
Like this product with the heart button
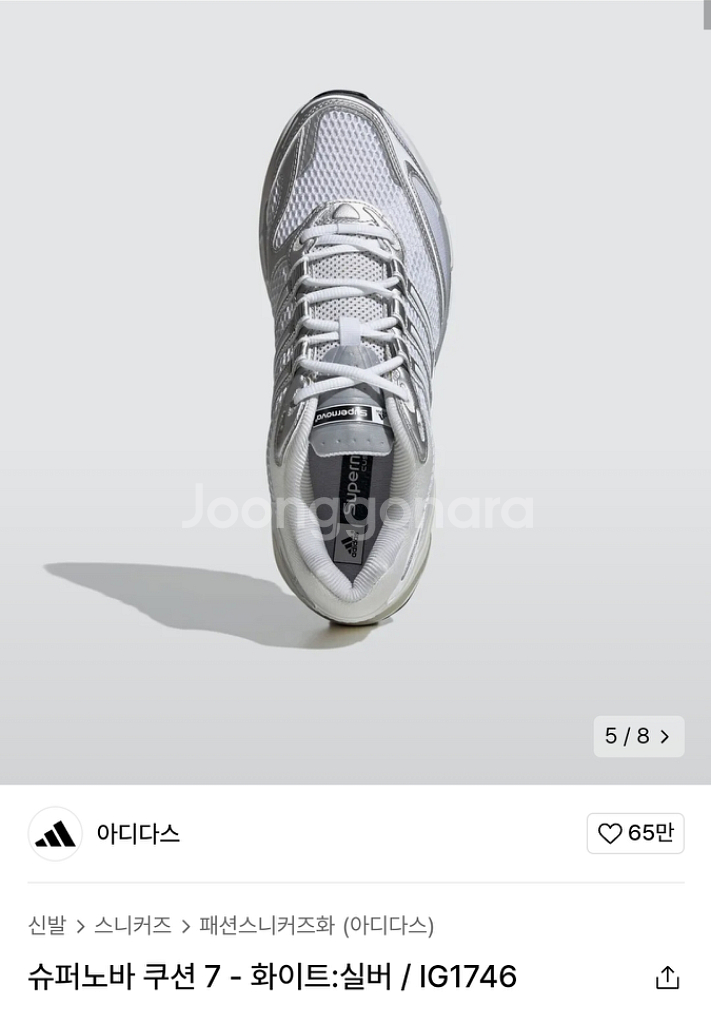click(635, 833)
